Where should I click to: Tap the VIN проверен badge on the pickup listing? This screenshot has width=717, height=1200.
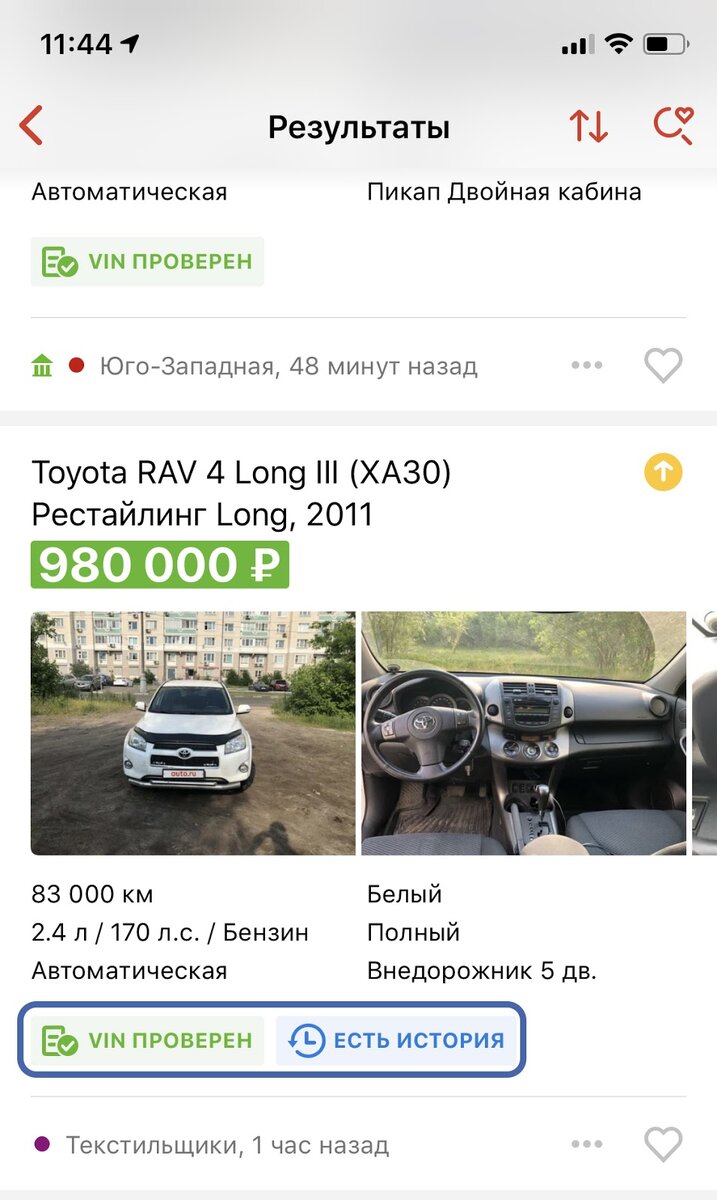[x=147, y=262]
